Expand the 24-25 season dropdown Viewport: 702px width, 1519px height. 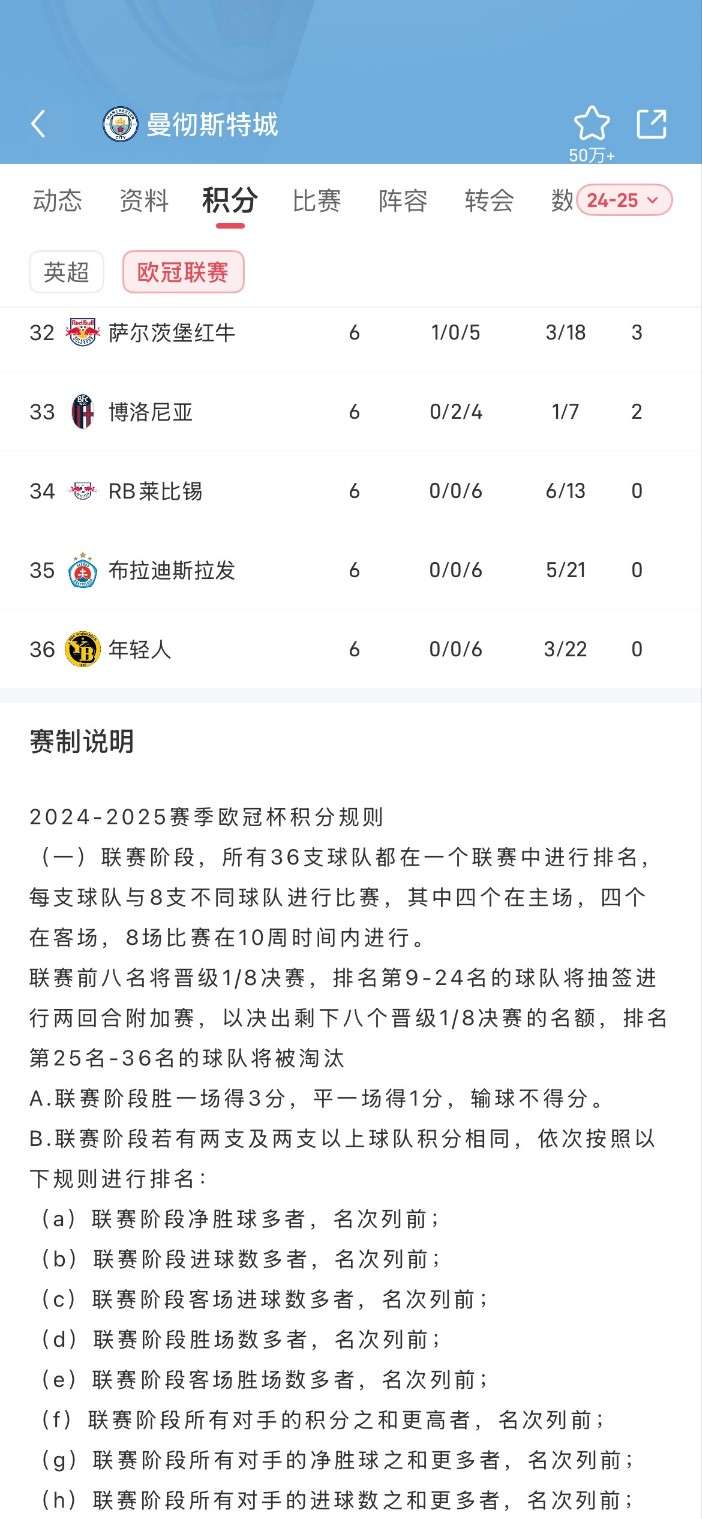[x=625, y=200]
